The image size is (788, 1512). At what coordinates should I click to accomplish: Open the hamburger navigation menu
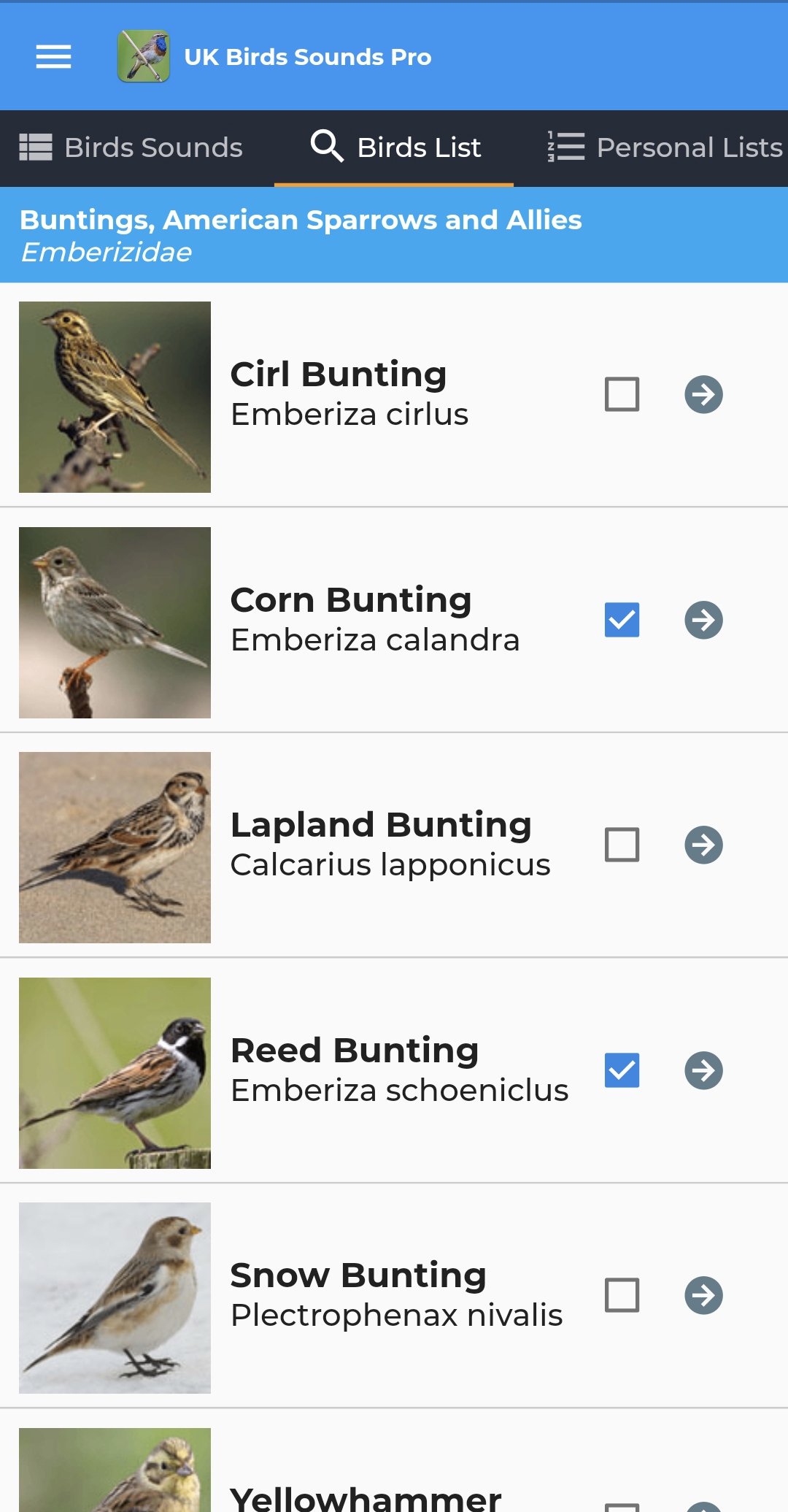coord(53,56)
